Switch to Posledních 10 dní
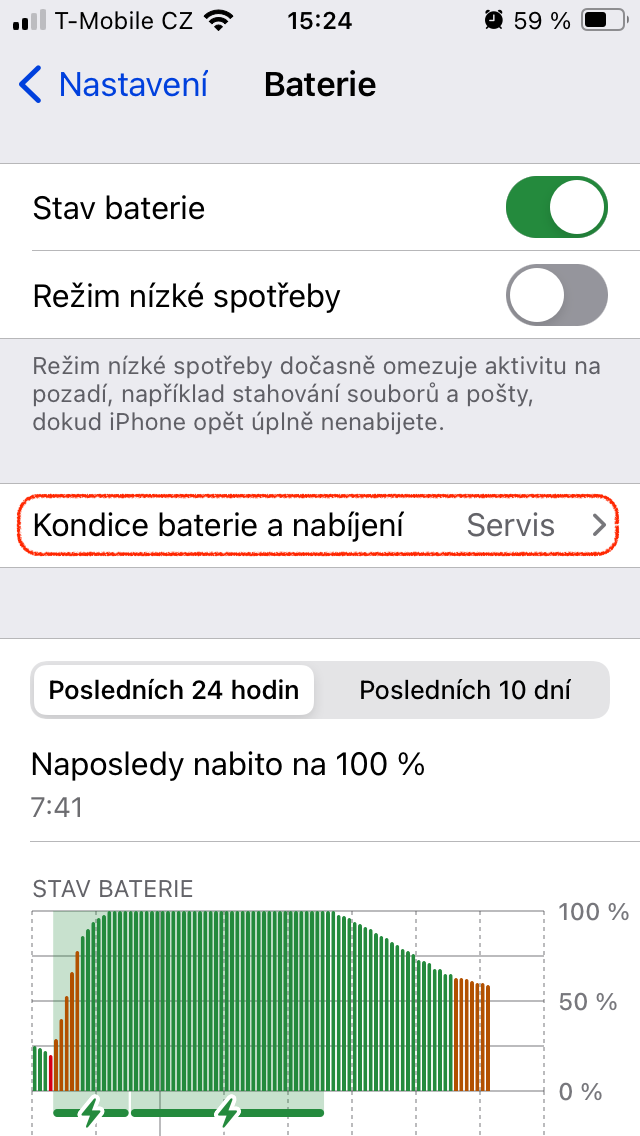This screenshot has width=640, height=1136. (465, 690)
